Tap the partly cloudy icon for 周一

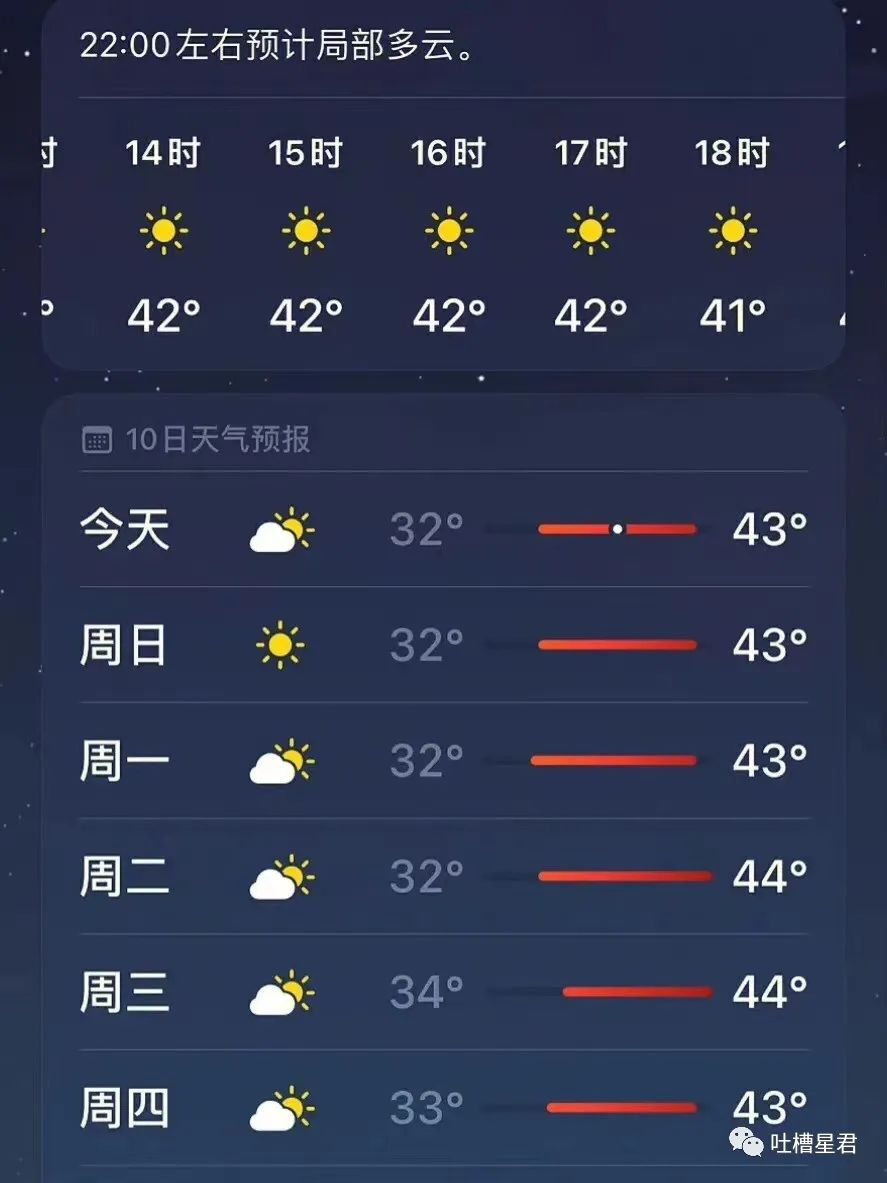(282, 761)
